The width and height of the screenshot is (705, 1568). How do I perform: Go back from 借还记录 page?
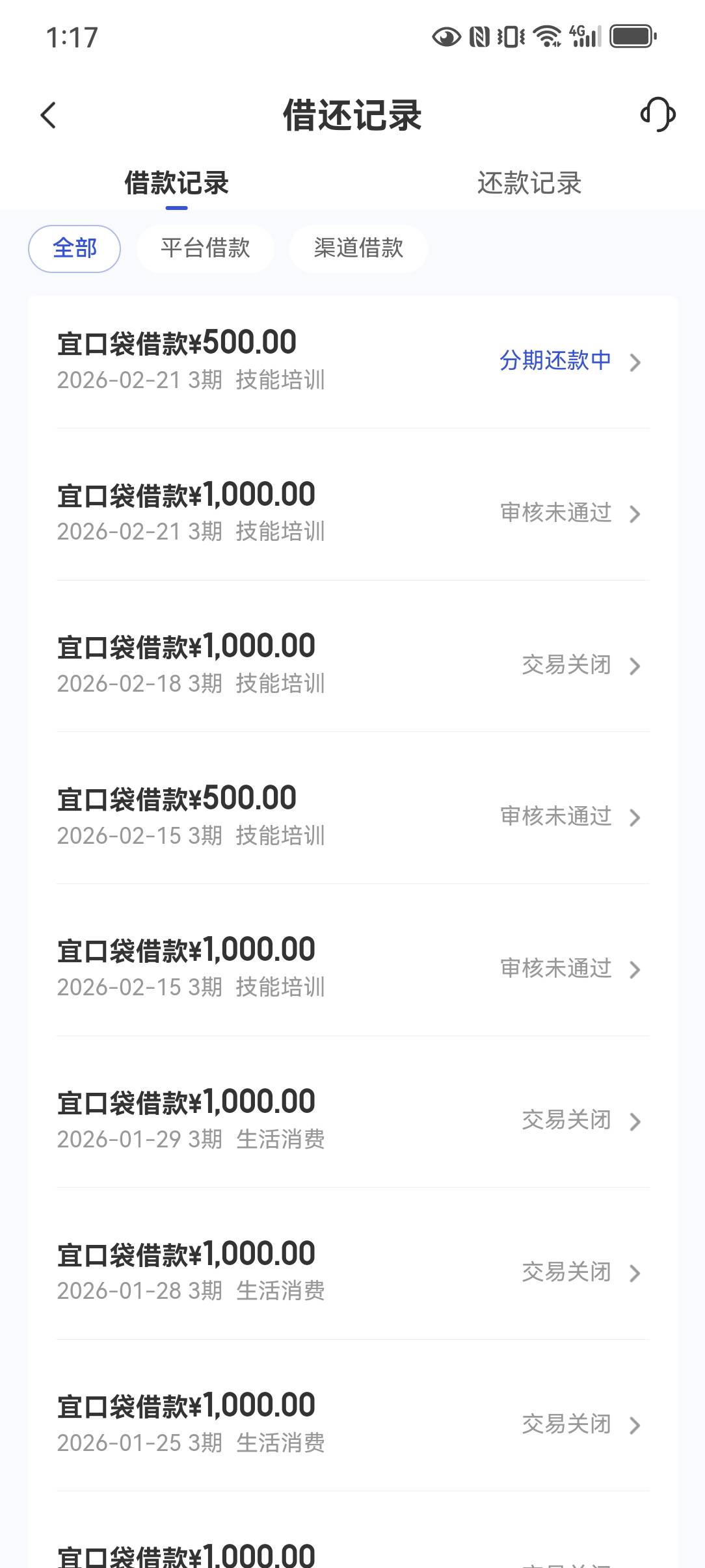point(49,116)
